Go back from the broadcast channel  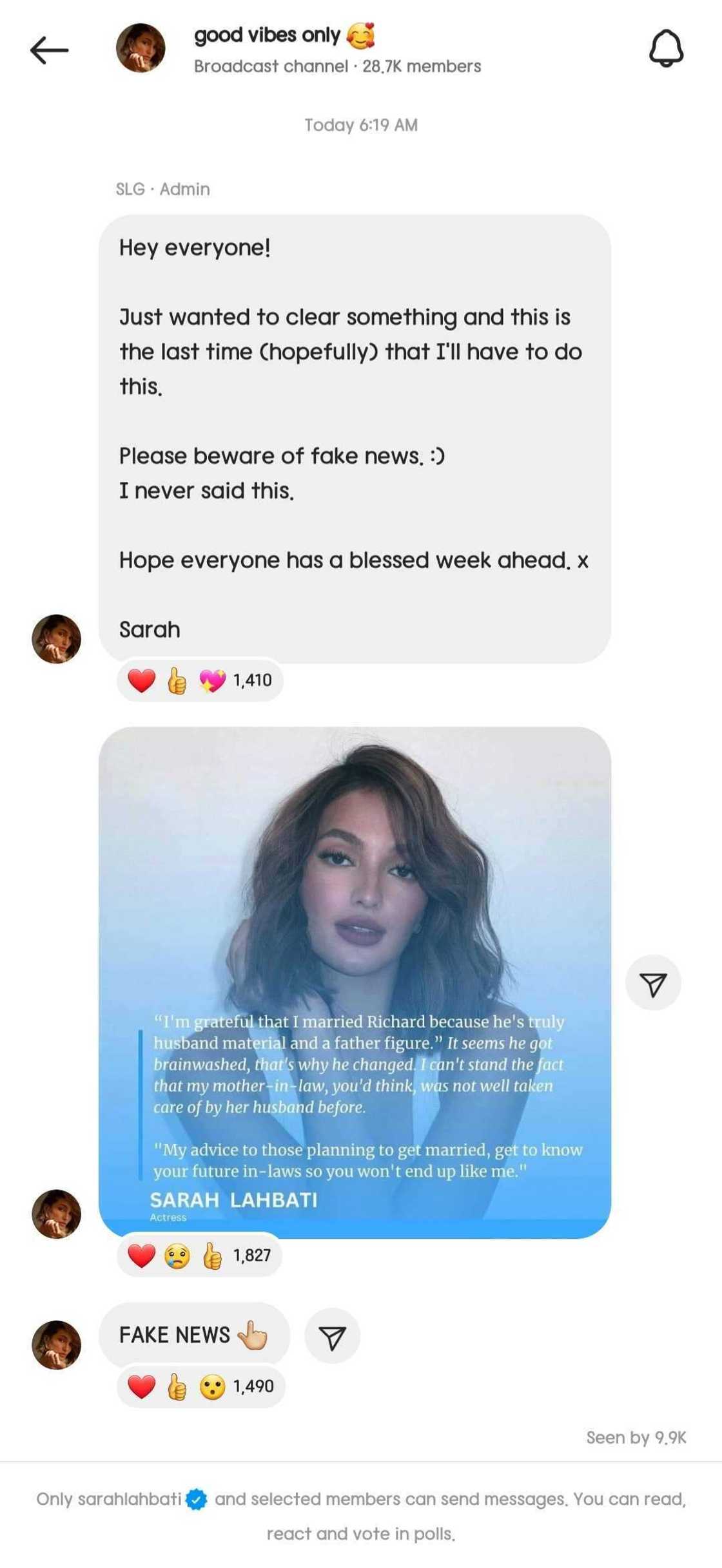click(49, 50)
